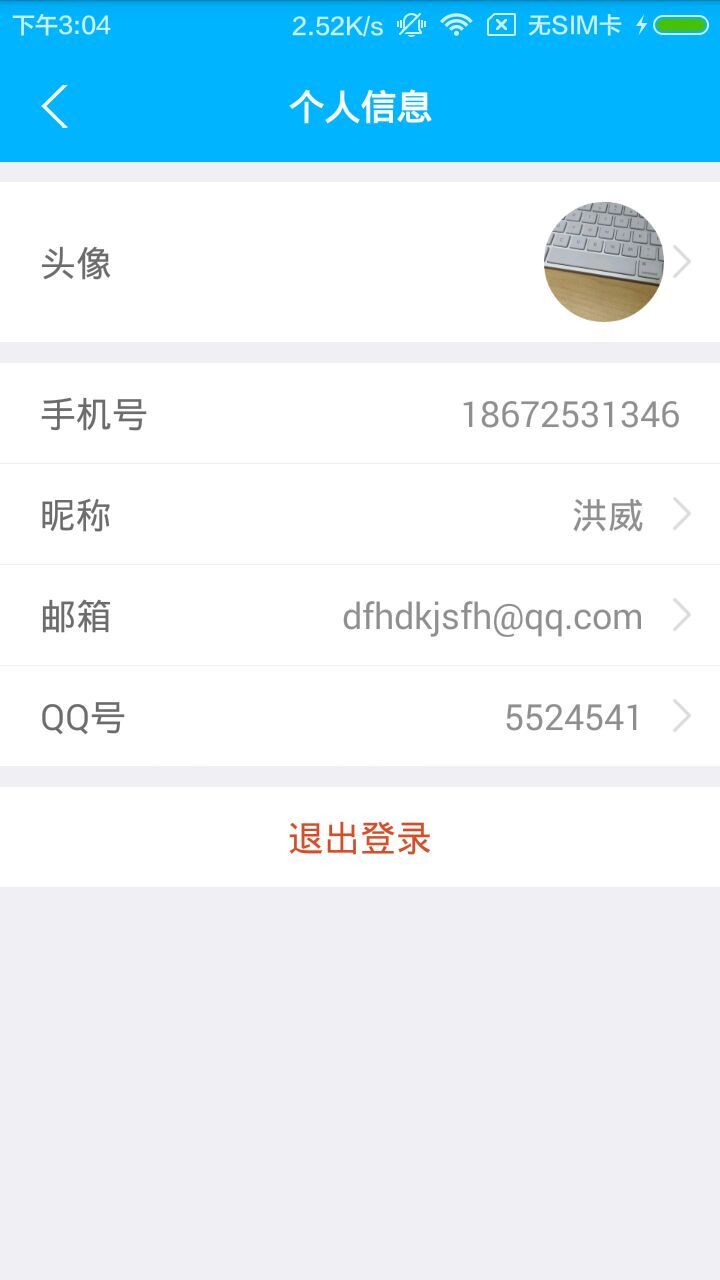Viewport: 720px width, 1280px height.
Task: Open the 邮箱 email row
Action: (360, 615)
